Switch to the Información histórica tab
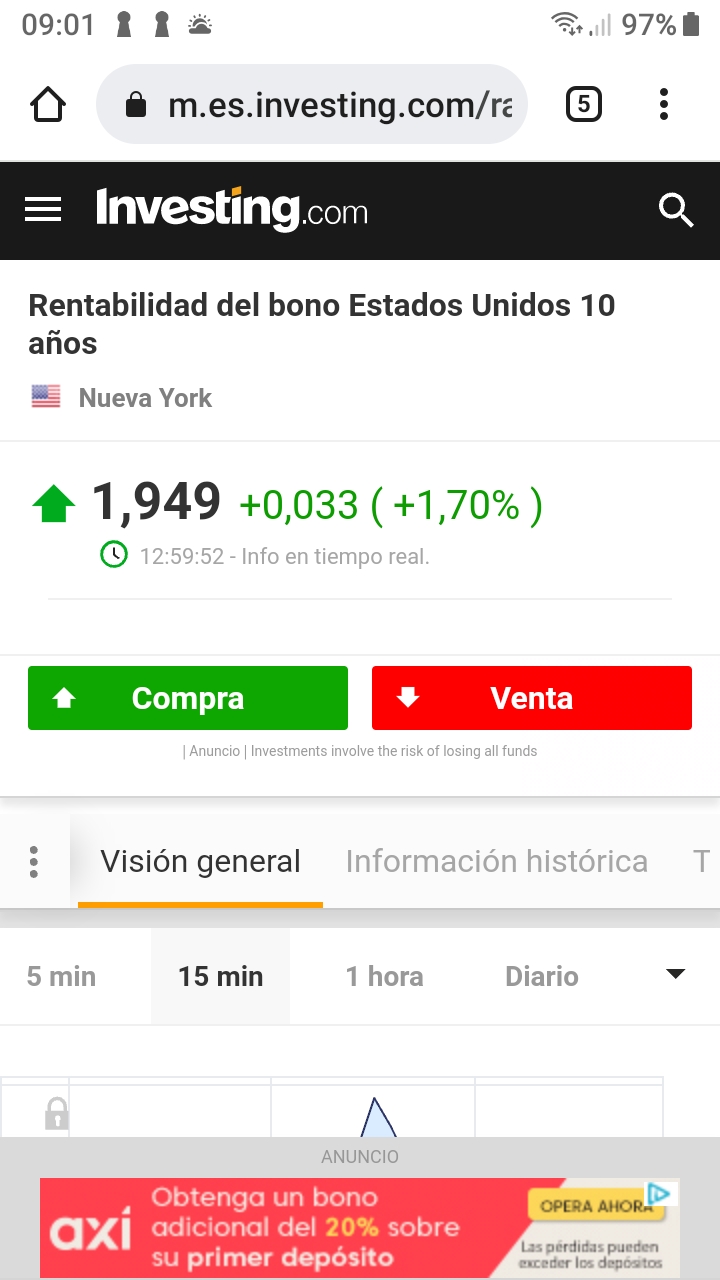Viewport: 720px width, 1280px height. (496, 861)
